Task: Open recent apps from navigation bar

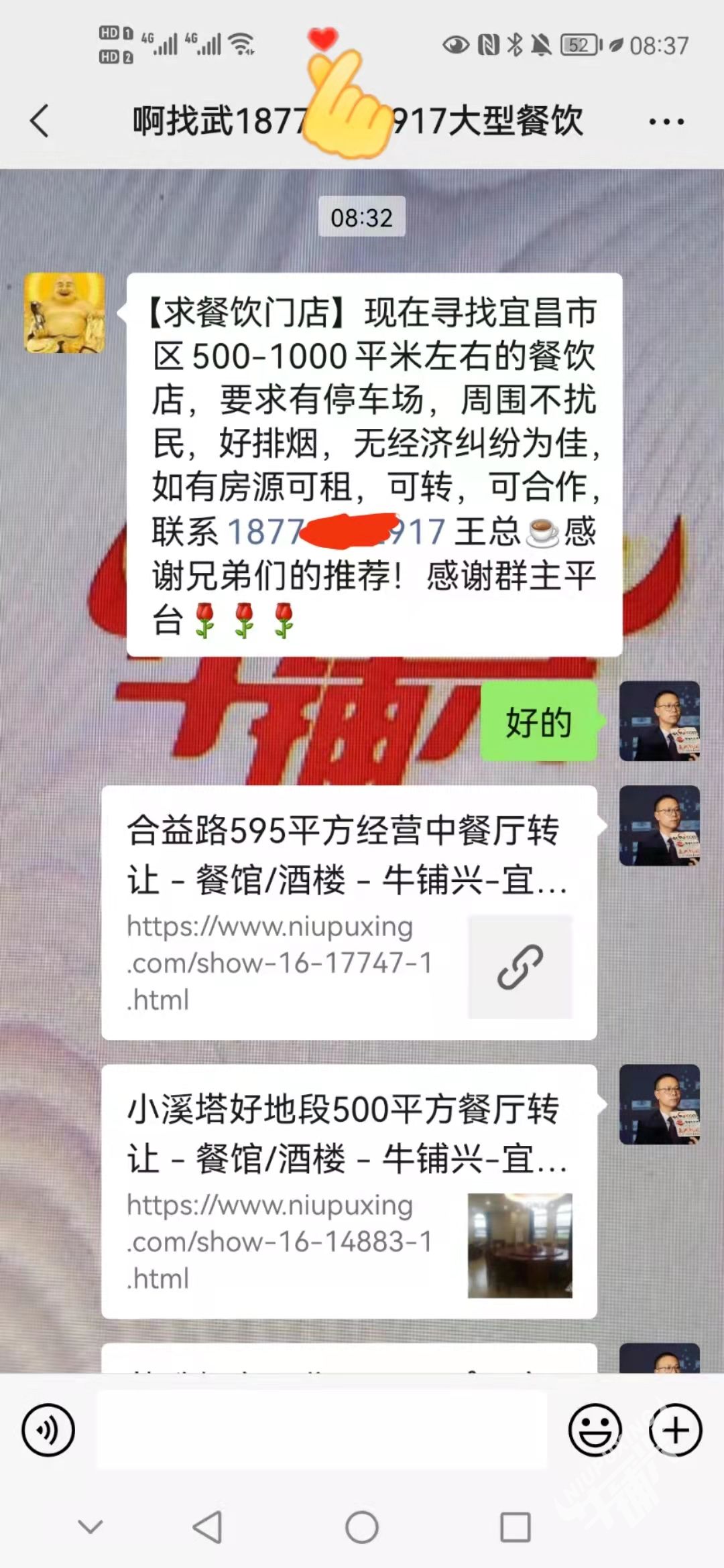Action: coord(516,1527)
